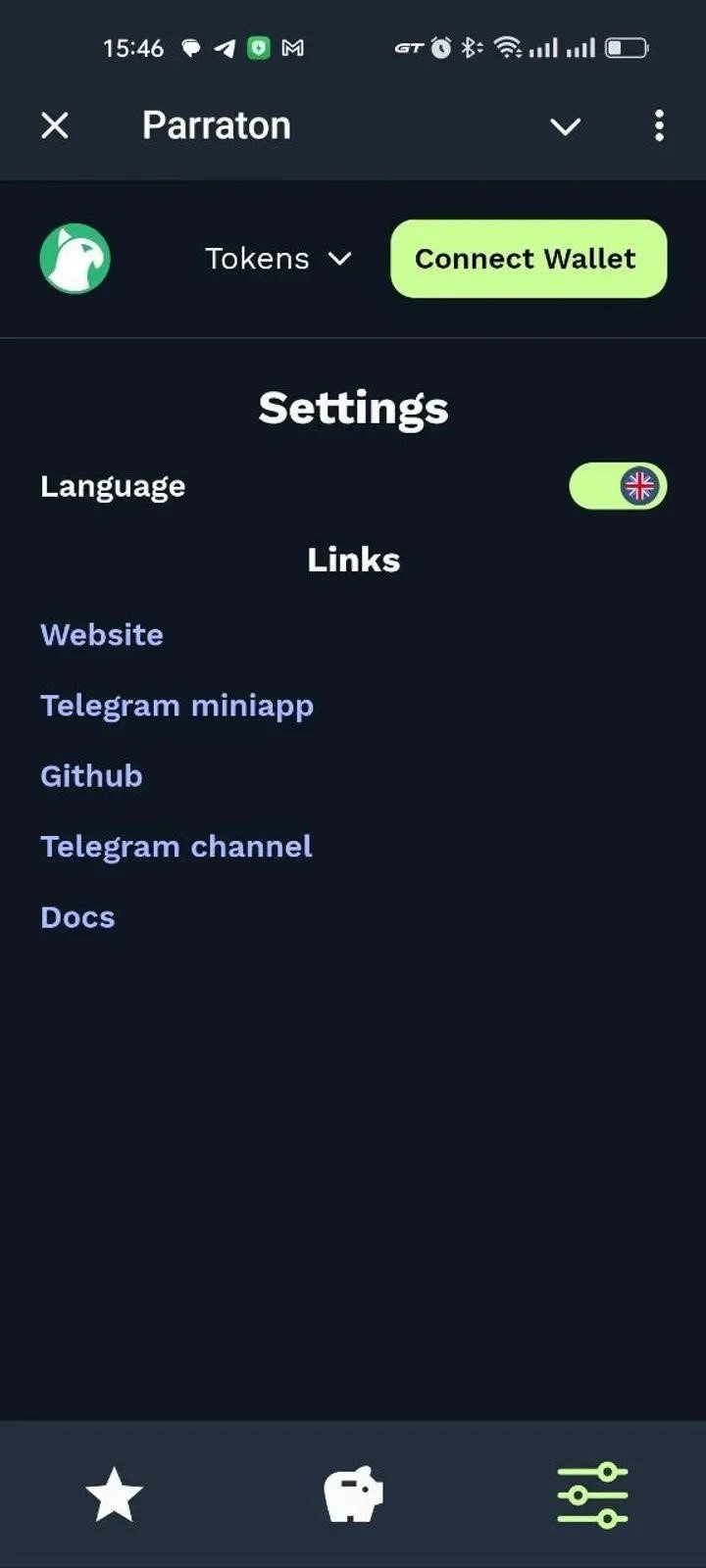Select the settings sliders tab
Image resolution: width=706 pixels, height=1568 pixels.
(x=592, y=1494)
